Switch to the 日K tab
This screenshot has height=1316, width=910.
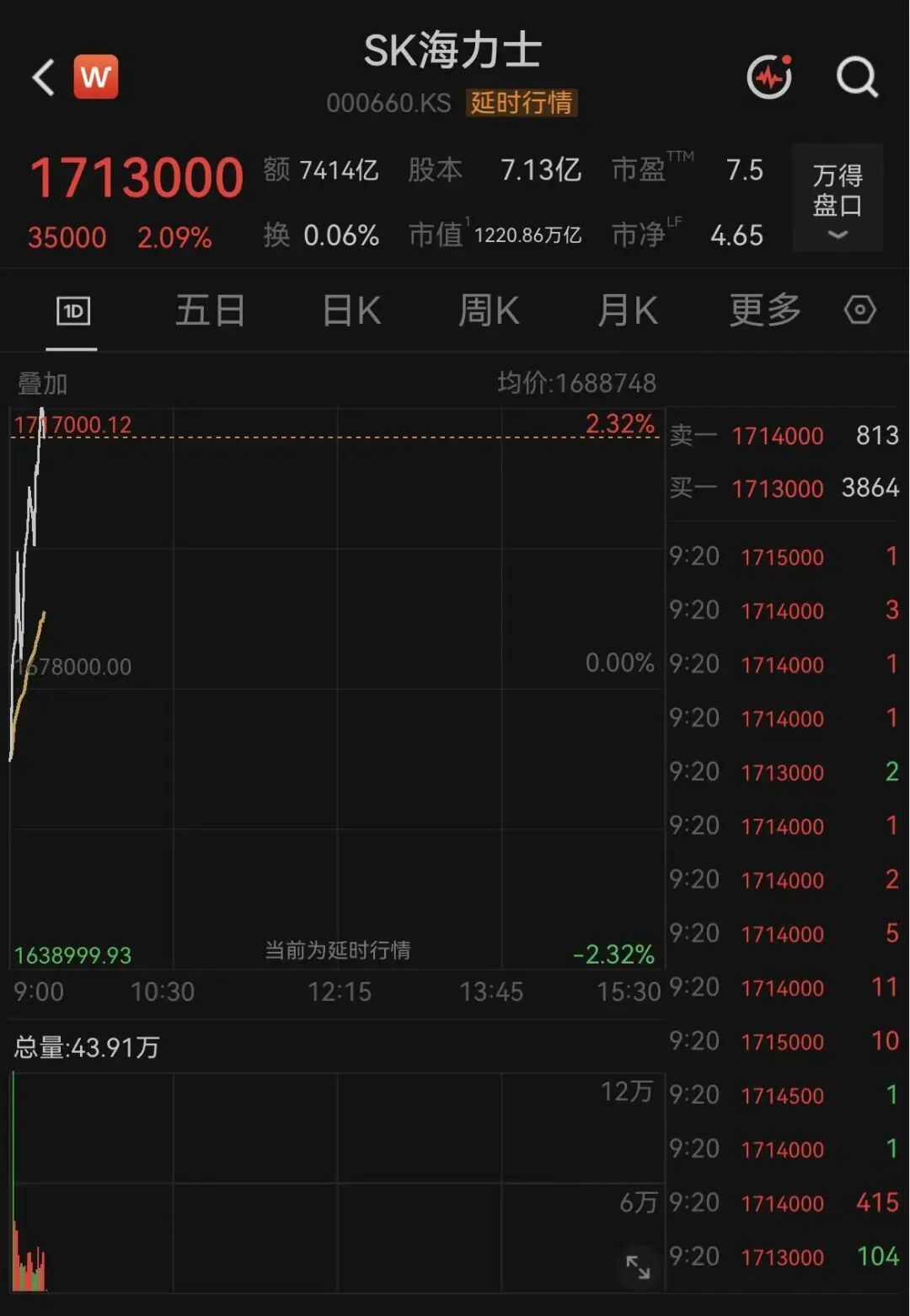(351, 310)
